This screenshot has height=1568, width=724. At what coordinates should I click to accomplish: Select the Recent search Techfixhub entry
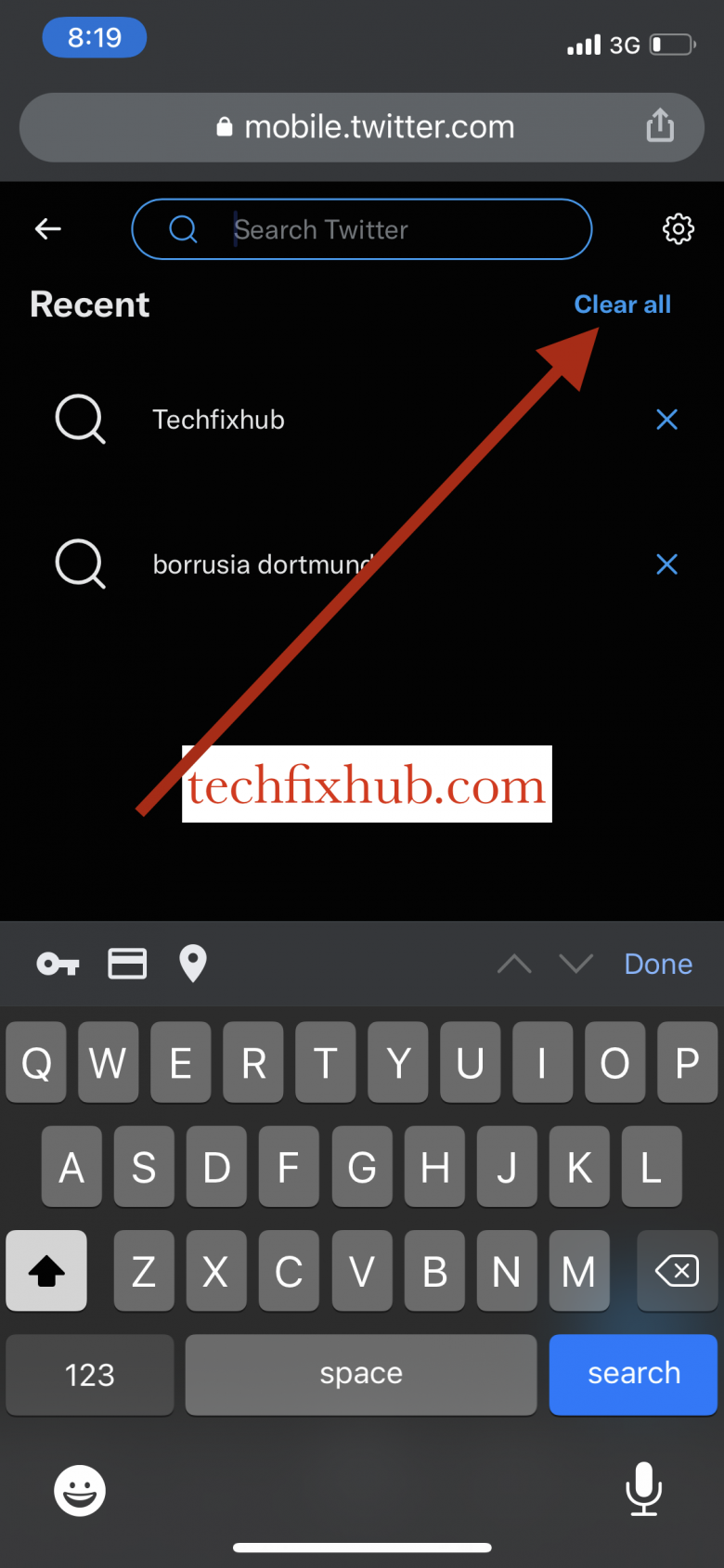pos(218,420)
